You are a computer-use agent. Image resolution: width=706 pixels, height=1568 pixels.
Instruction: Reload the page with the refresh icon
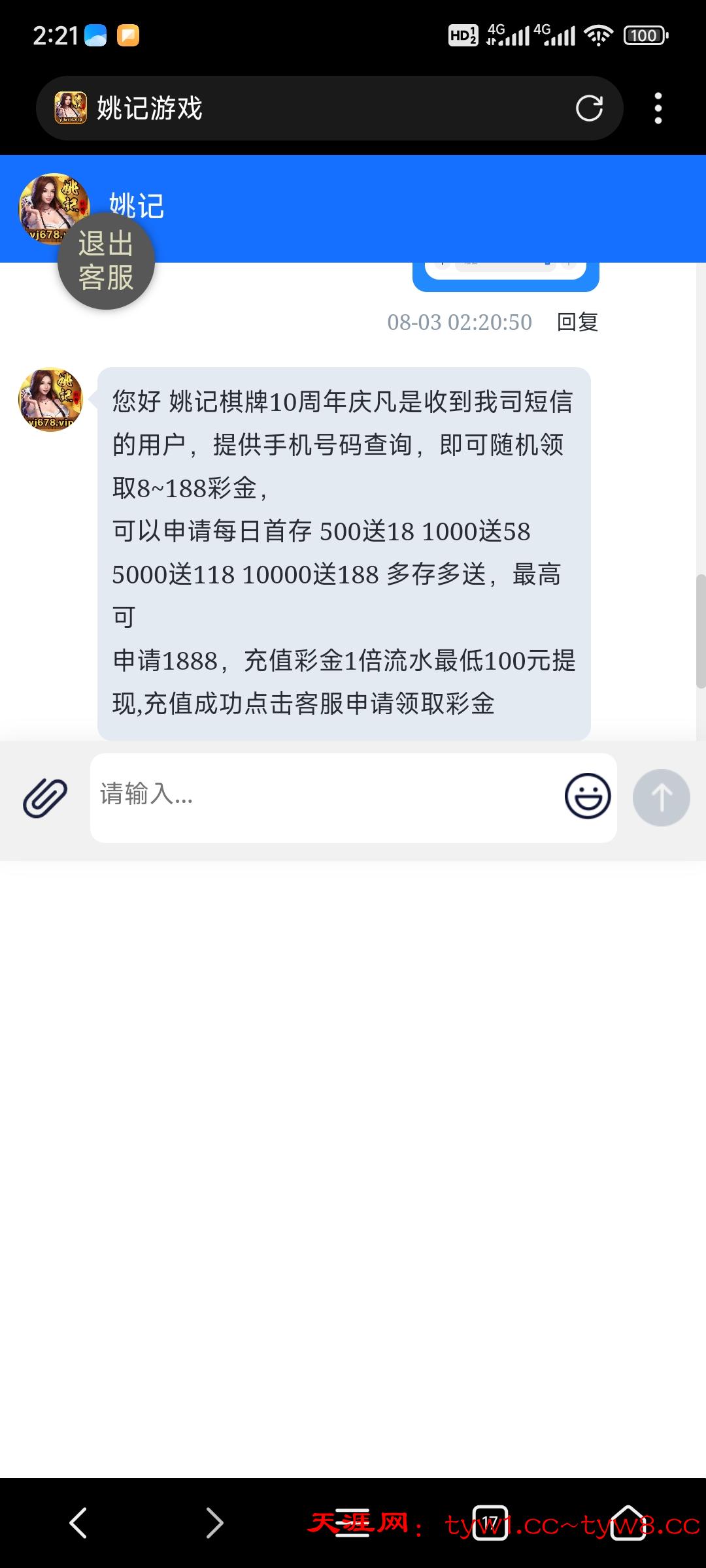point(589,108)
